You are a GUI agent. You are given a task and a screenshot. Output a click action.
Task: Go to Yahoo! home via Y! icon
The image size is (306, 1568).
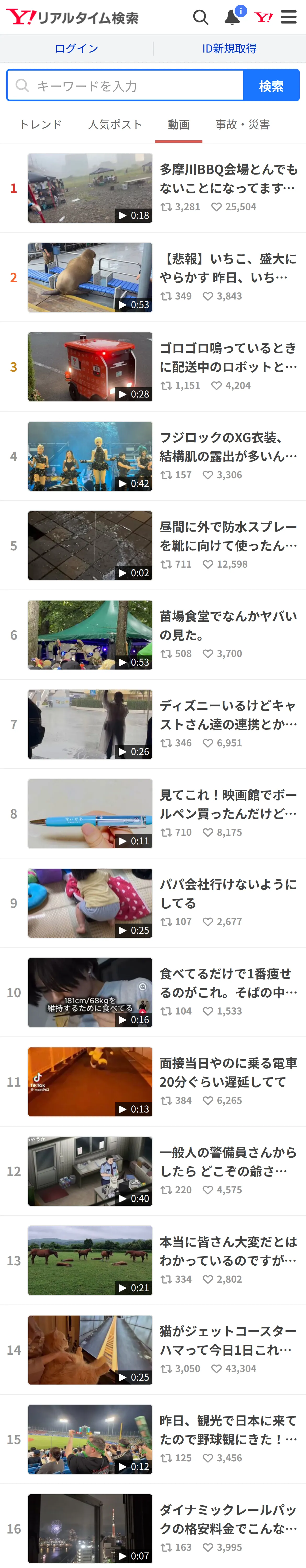263,17
